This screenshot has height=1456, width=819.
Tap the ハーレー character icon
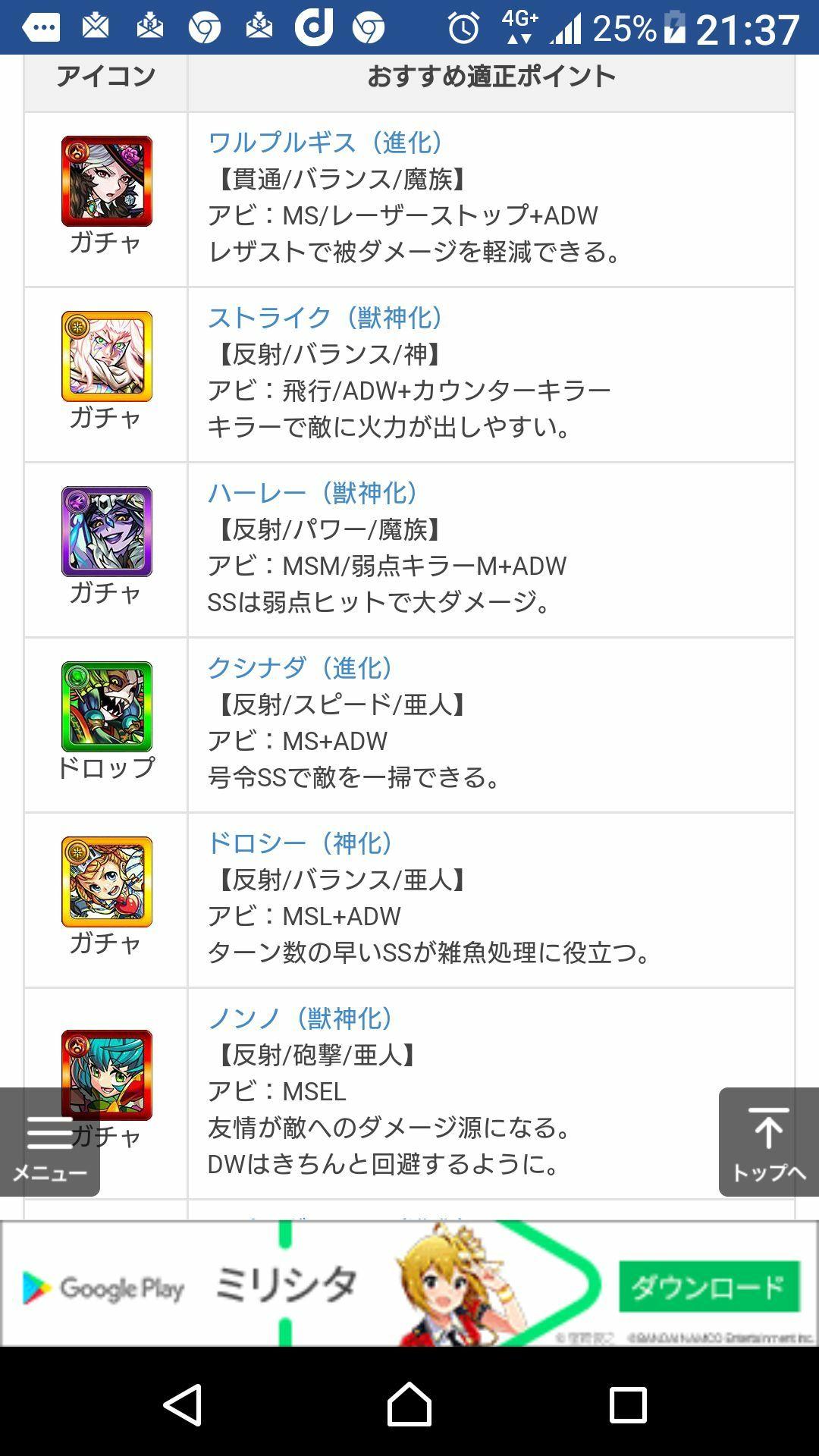pos(107,532)
